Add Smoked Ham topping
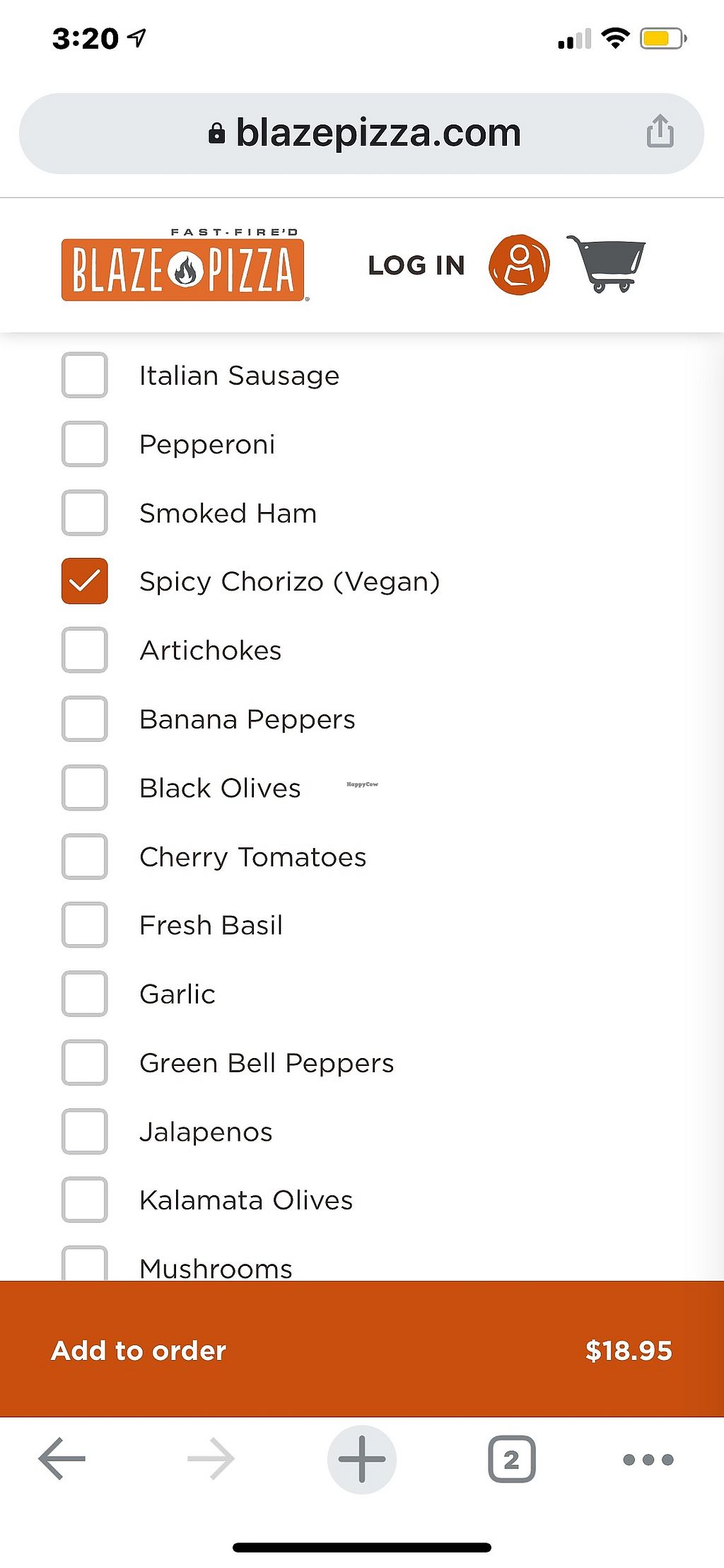This screenshot has height=1568, width=724. 85,513
